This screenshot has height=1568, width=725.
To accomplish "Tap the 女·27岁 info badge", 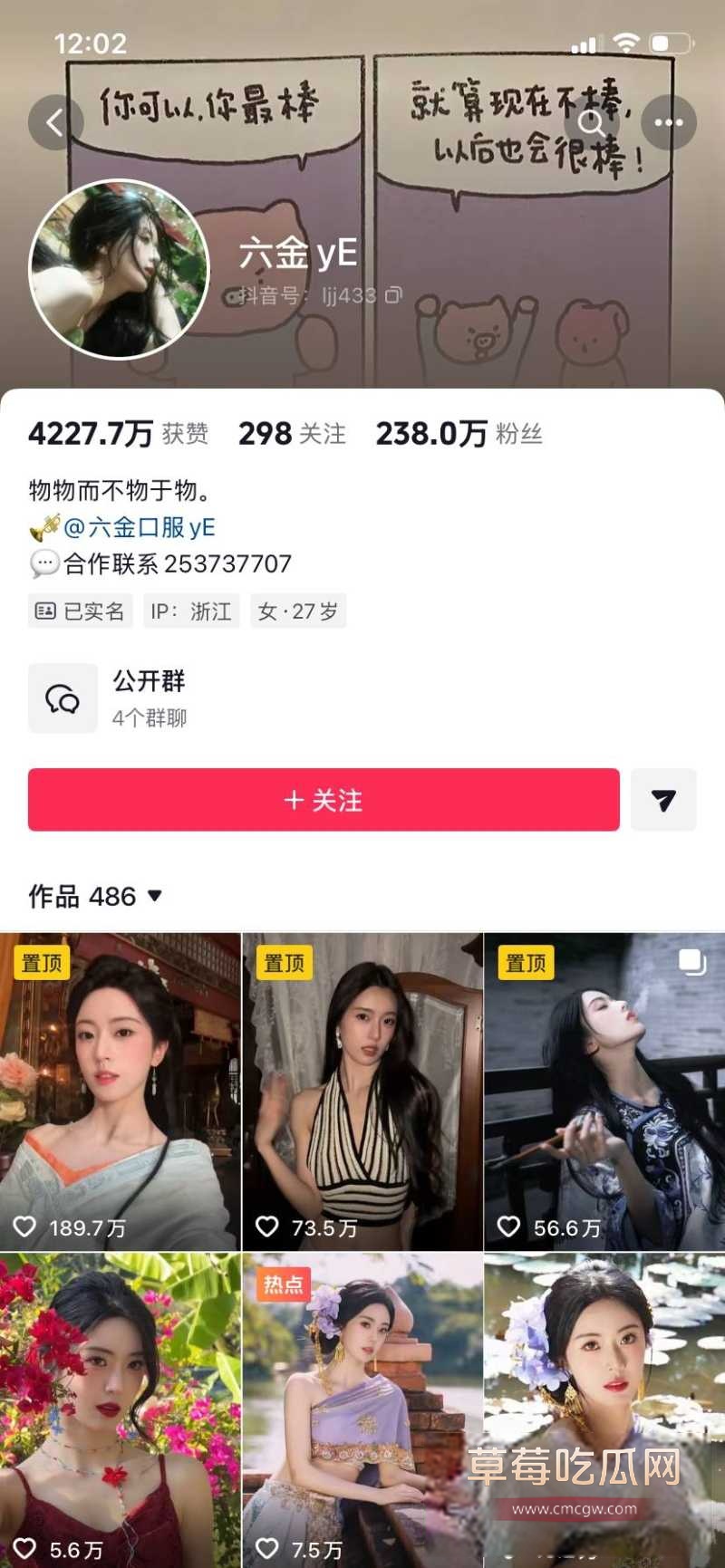I will (x=299, y=611).
